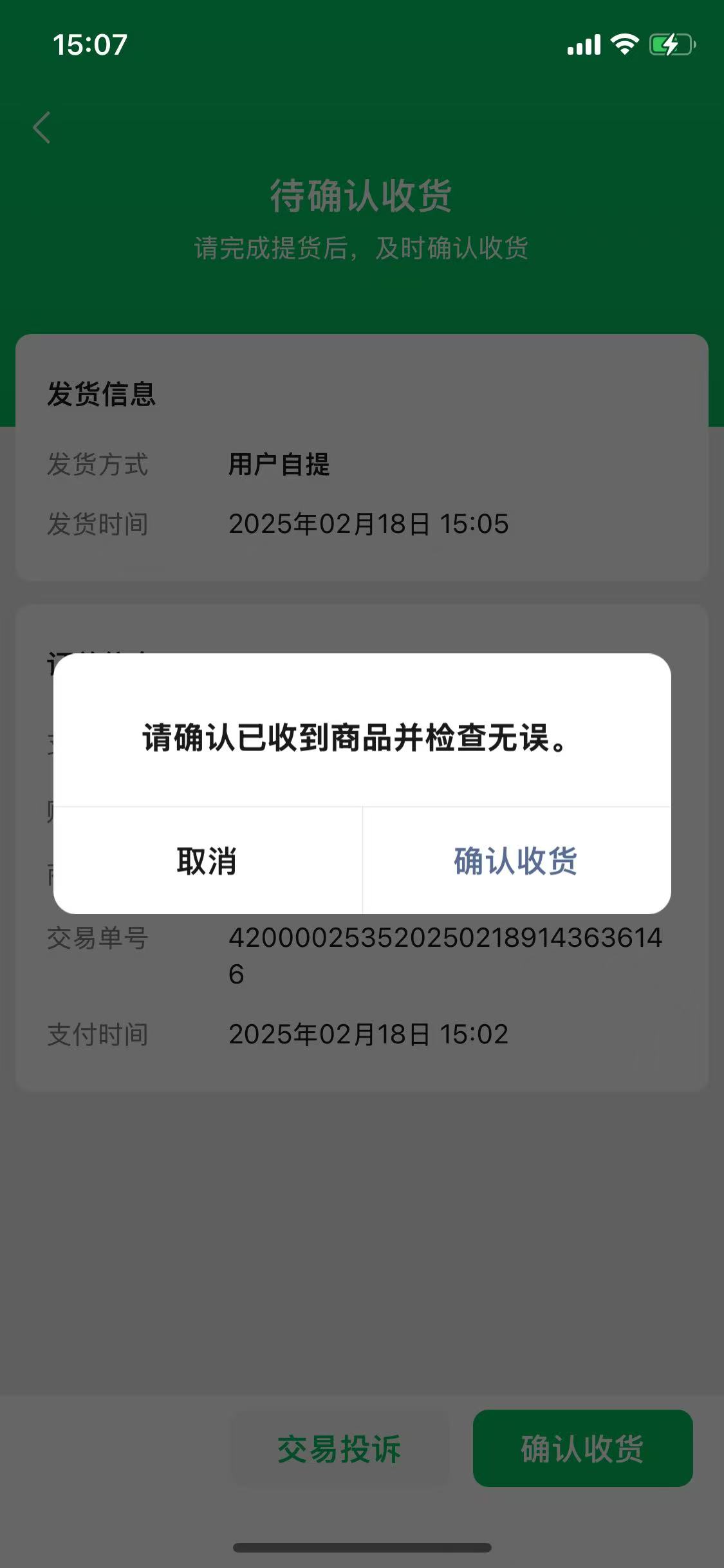Confirm receipt in the dialog

pyautogui.click(x=516, y=861)
